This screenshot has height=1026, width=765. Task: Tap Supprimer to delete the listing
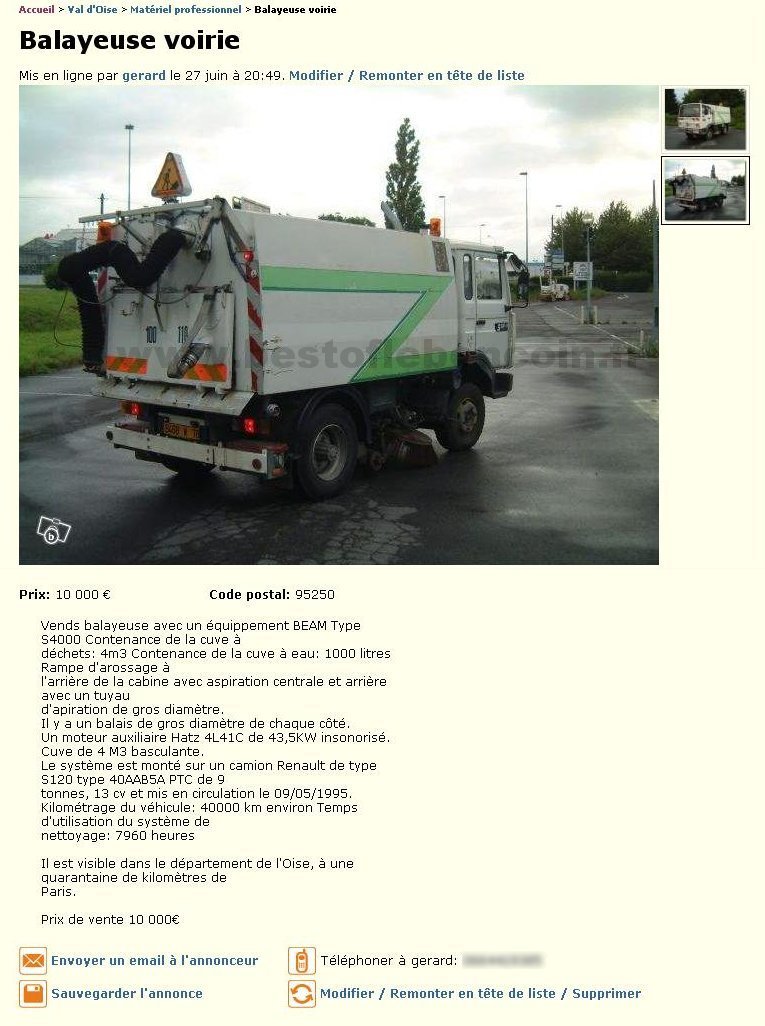point(607,993)
